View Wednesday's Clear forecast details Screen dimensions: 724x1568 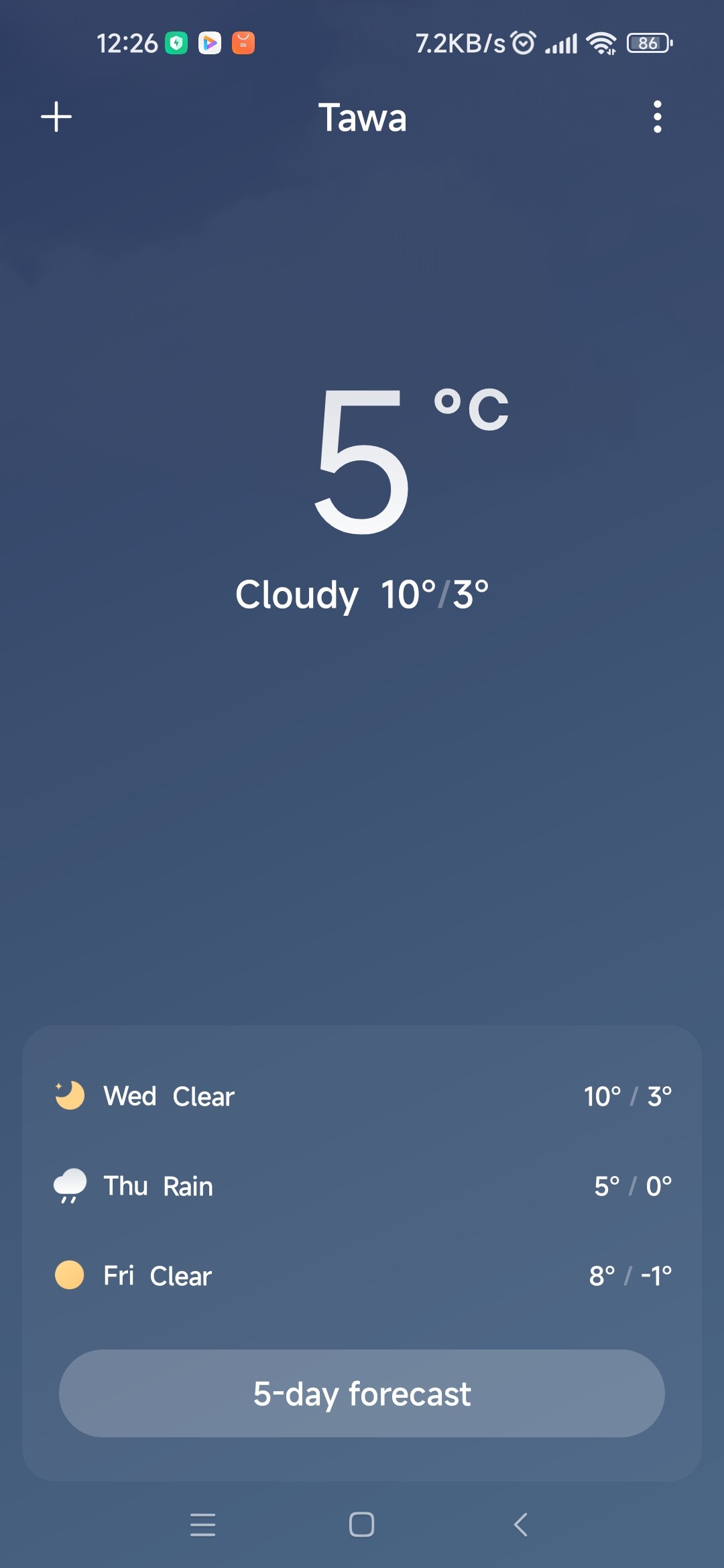click(362, 1096)
